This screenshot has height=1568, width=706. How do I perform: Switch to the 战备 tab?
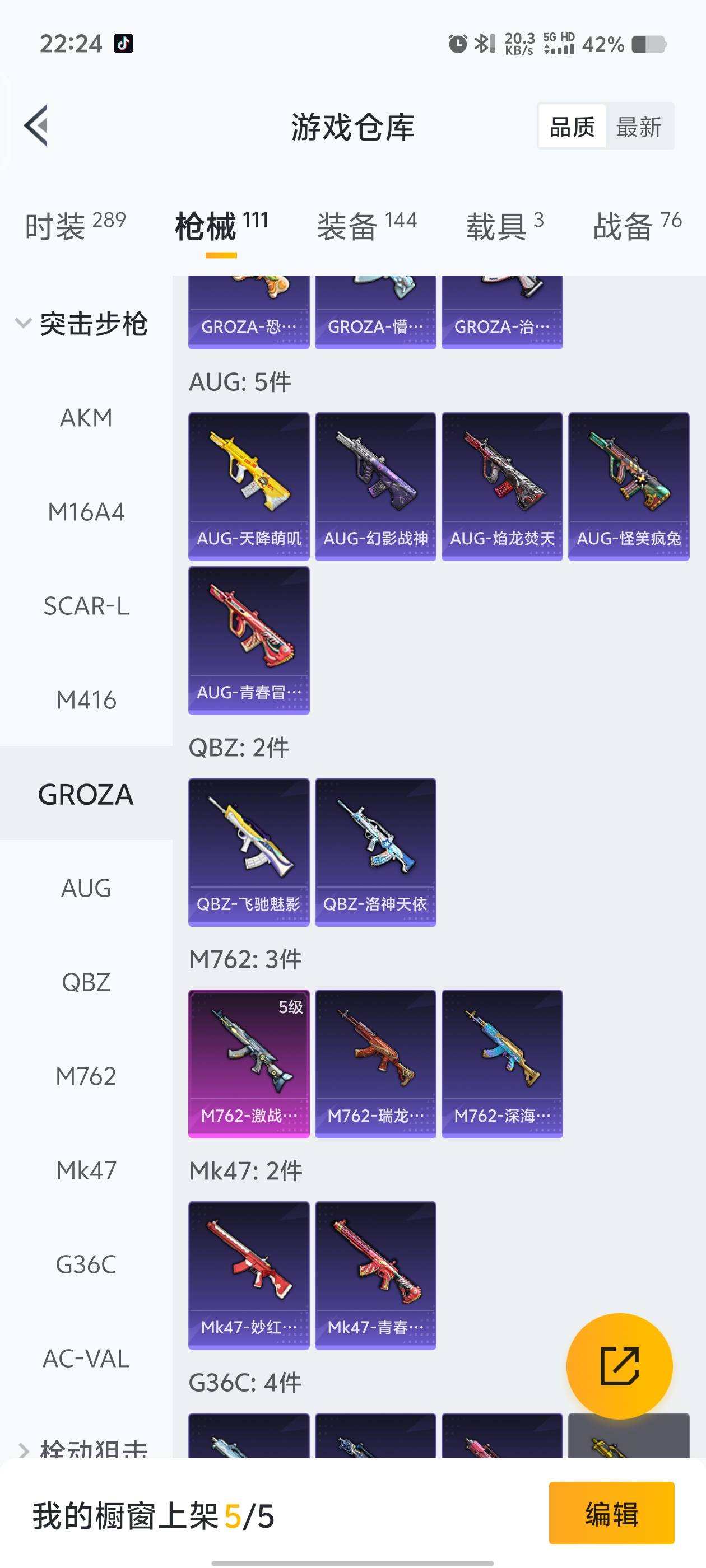click(637, 226)
